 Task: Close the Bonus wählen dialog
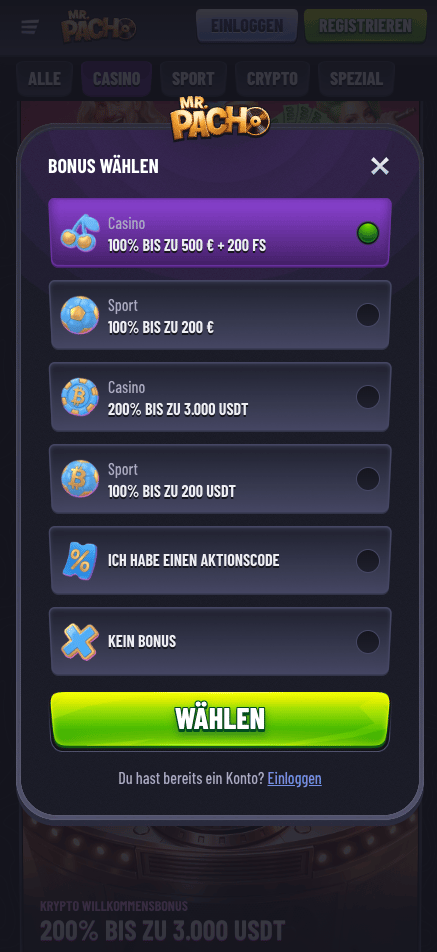380,166
